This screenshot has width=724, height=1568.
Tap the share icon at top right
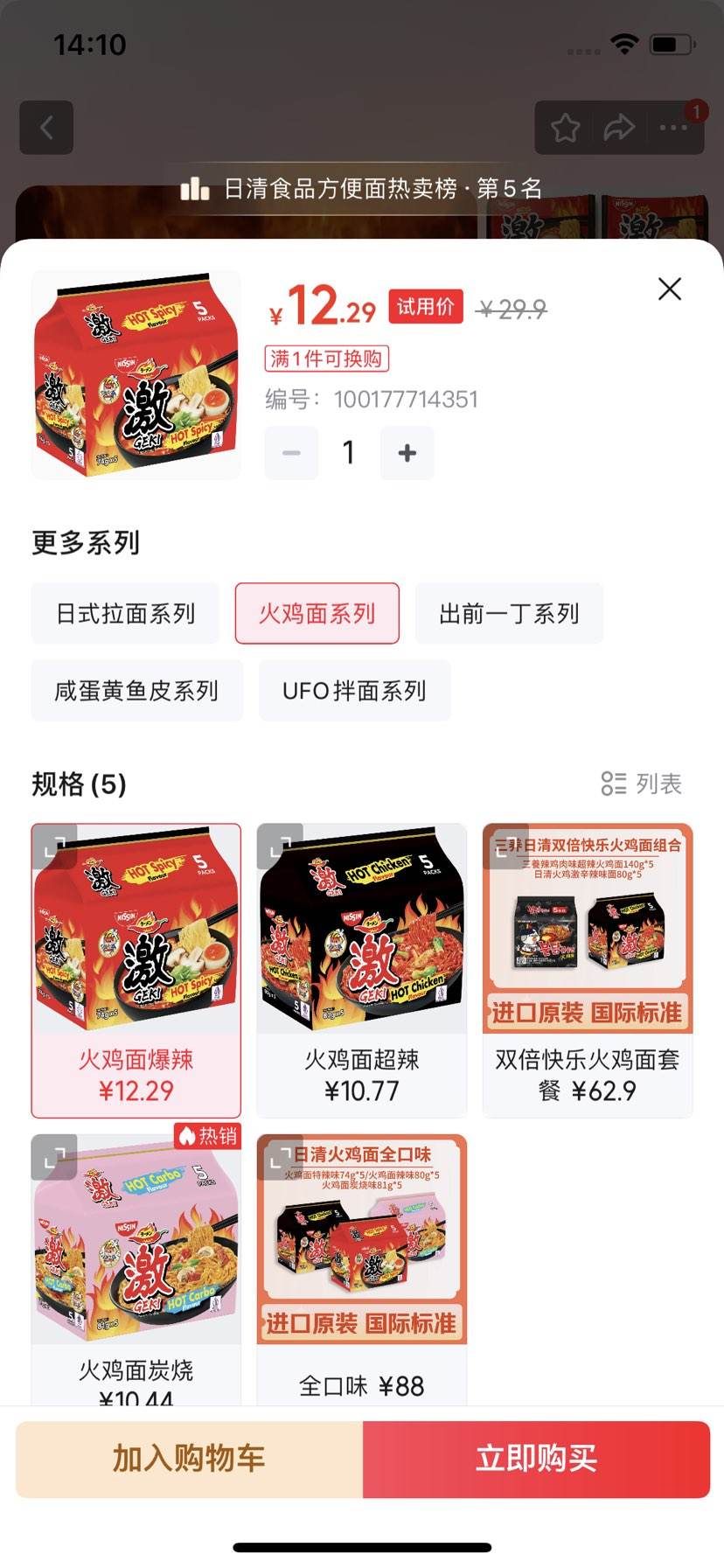pos(620,127)
